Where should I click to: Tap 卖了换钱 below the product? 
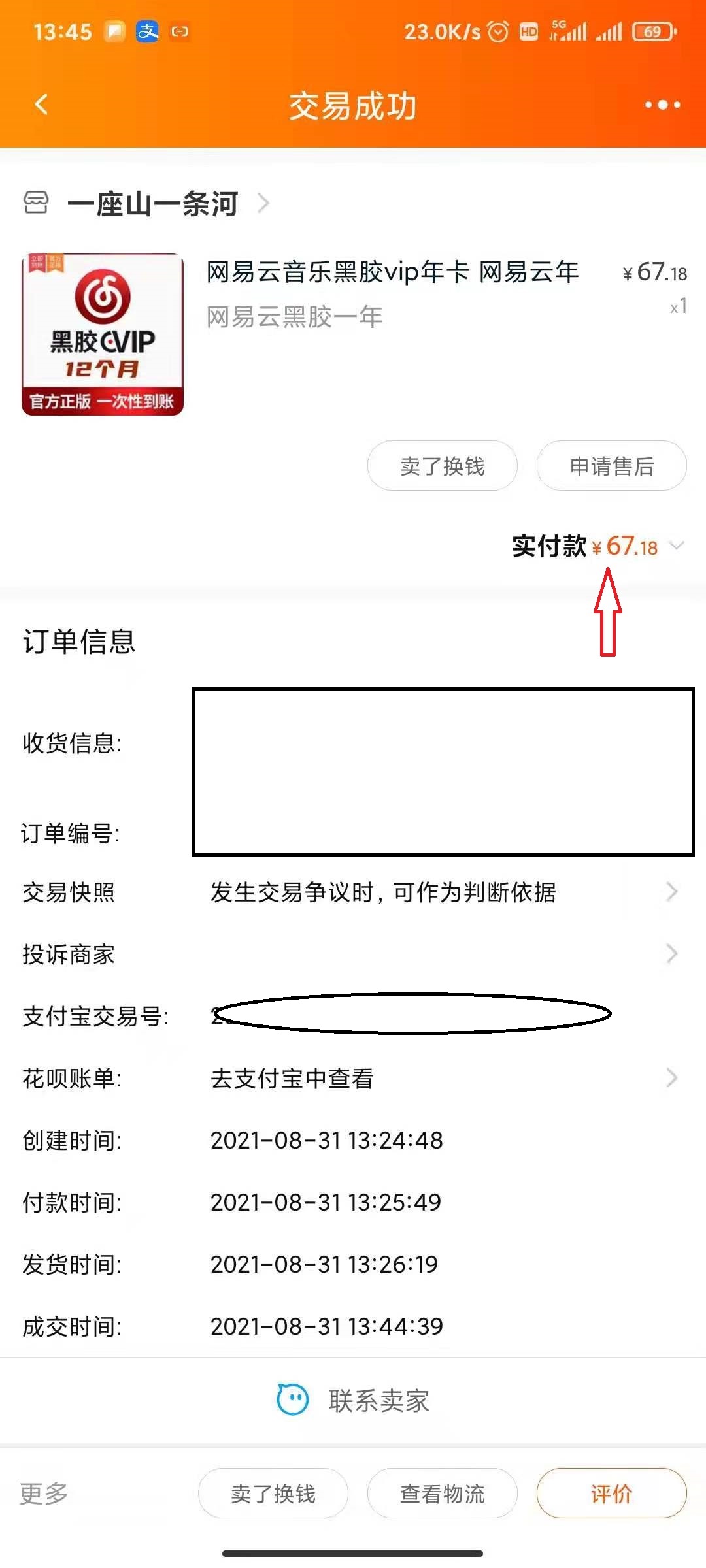[x=442, y=466]
